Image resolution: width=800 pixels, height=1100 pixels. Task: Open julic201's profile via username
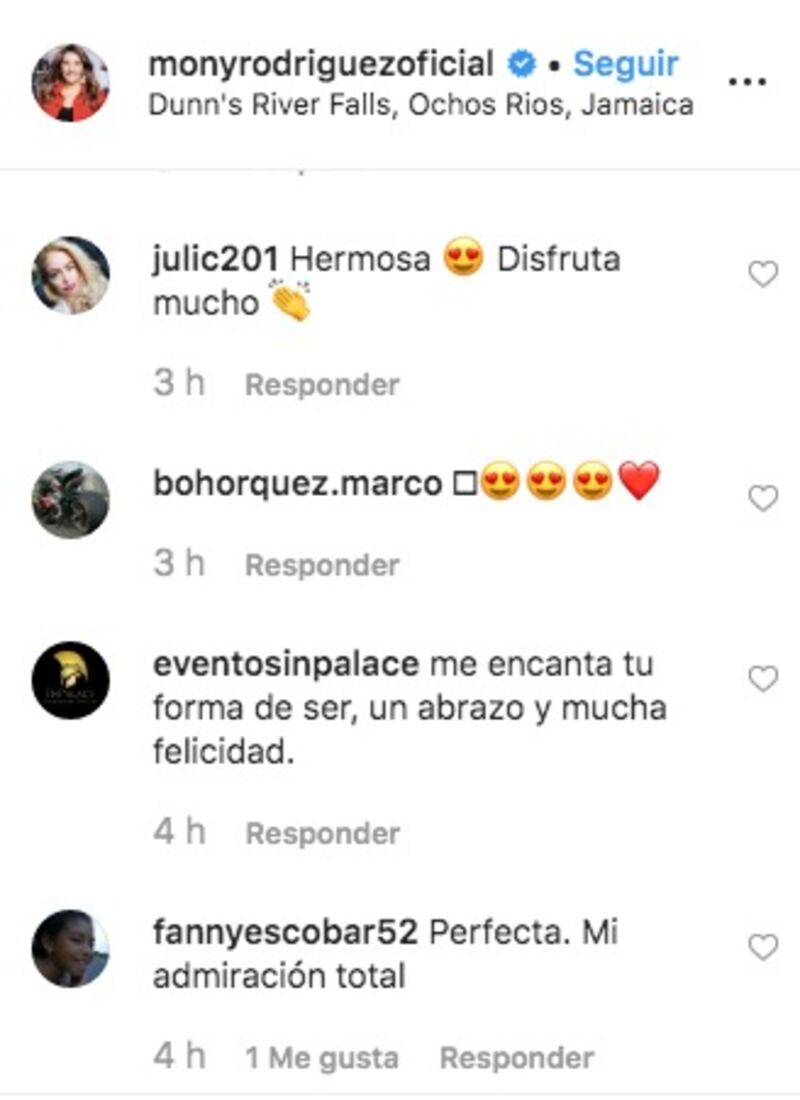[x=216, y=260]
